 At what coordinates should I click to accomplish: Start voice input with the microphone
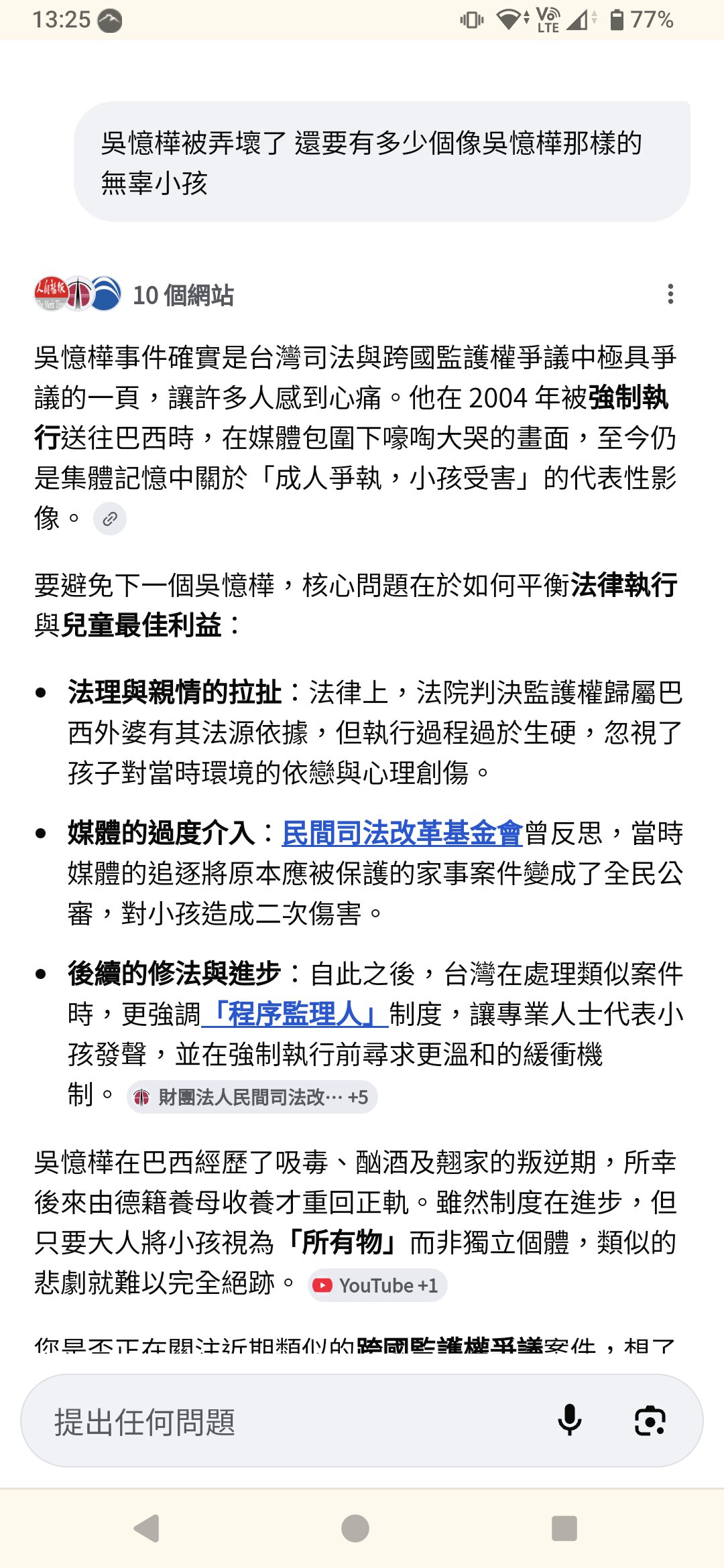click(570, 1421)
